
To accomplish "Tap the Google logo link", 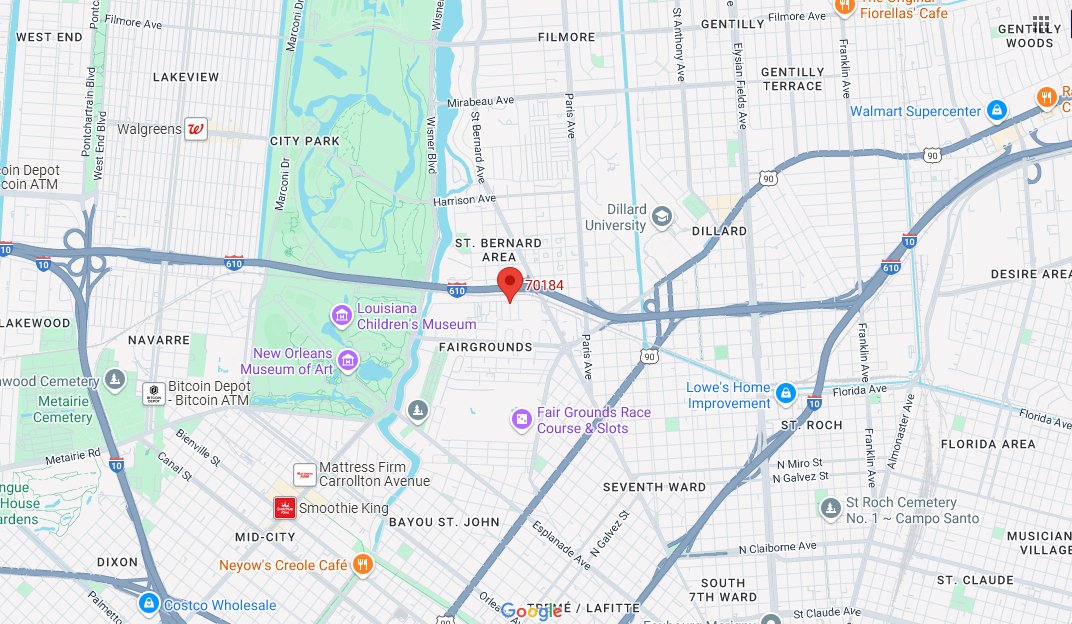I will [532, 611].
